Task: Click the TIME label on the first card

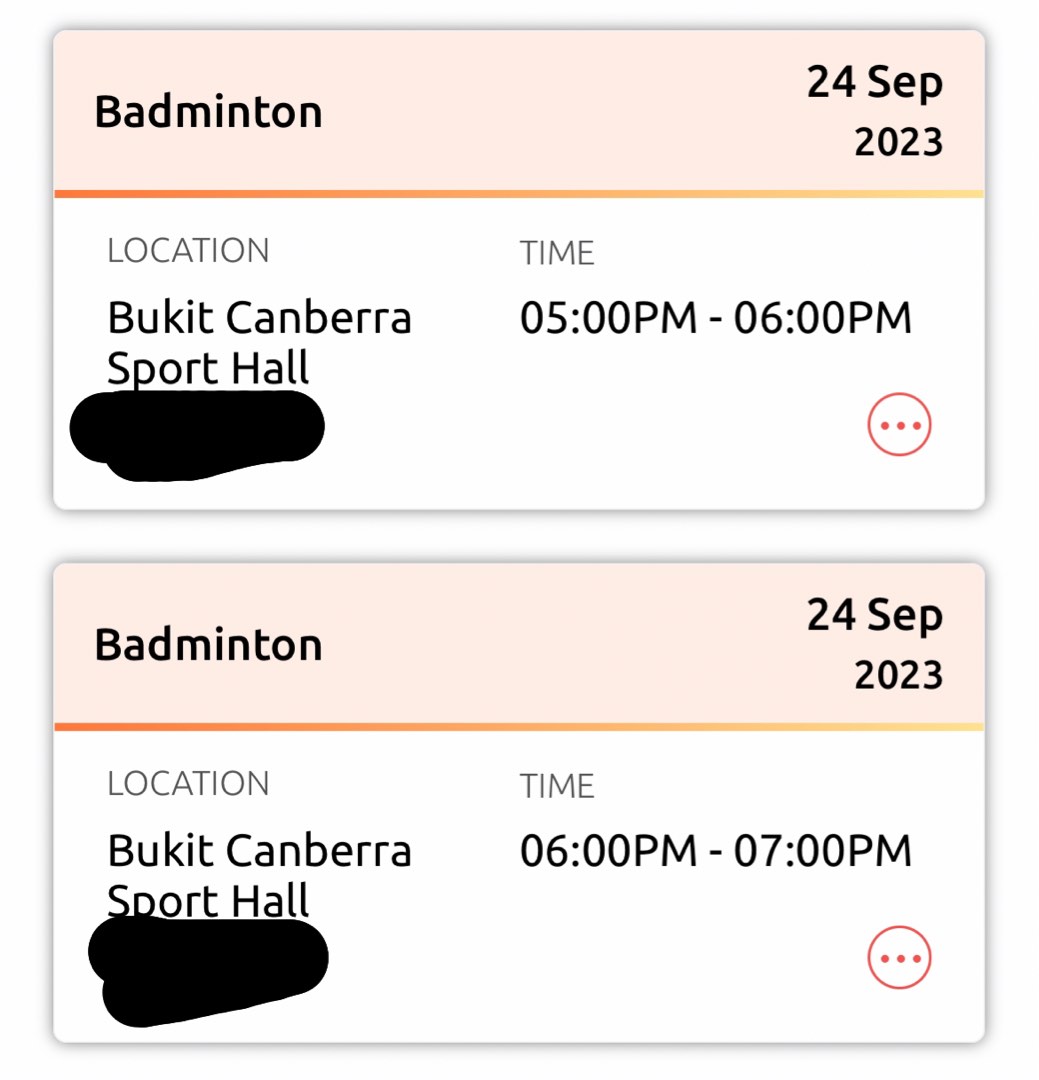Action: coord(557,253)
